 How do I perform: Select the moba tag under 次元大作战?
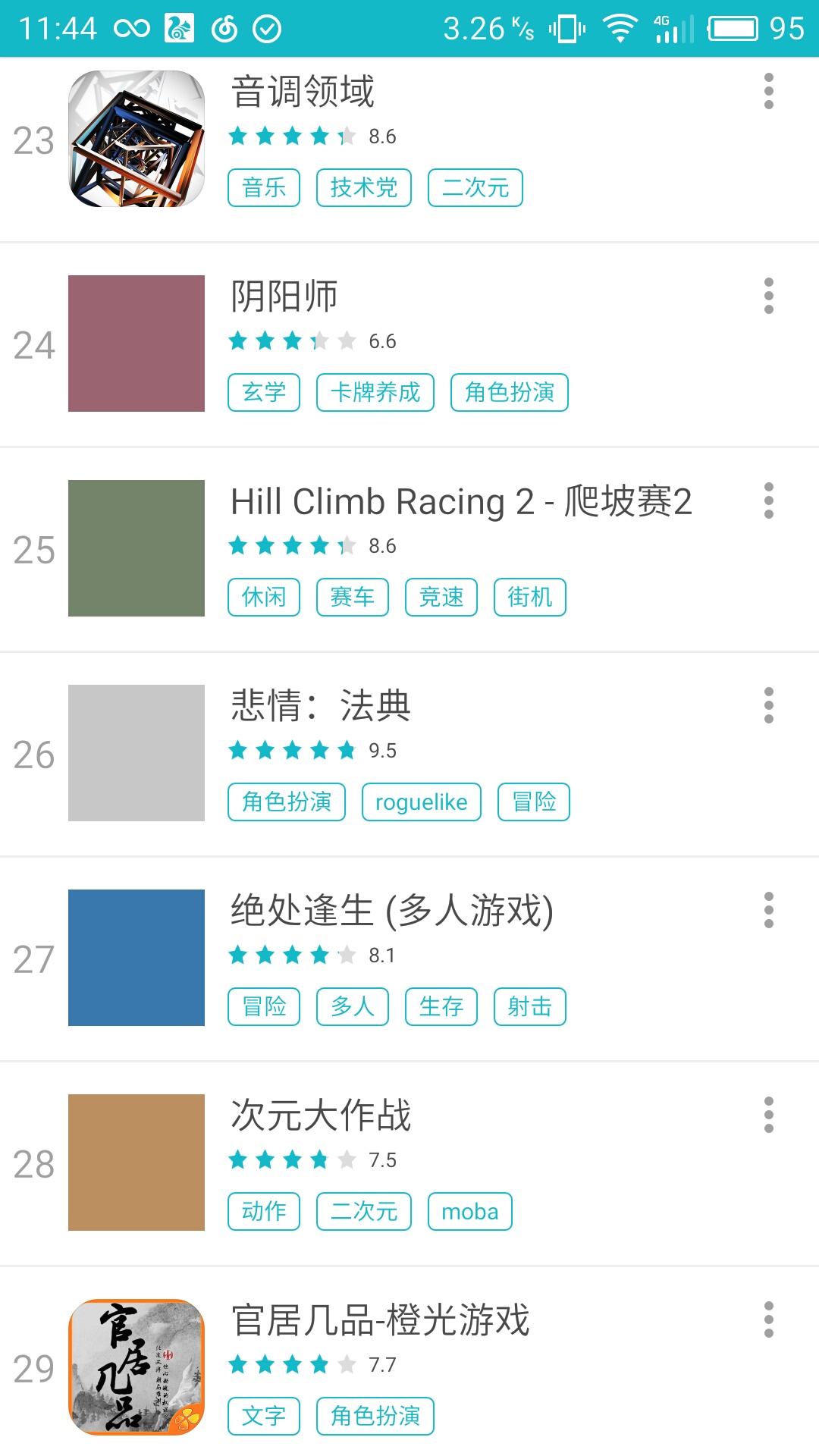point(469,1211)
